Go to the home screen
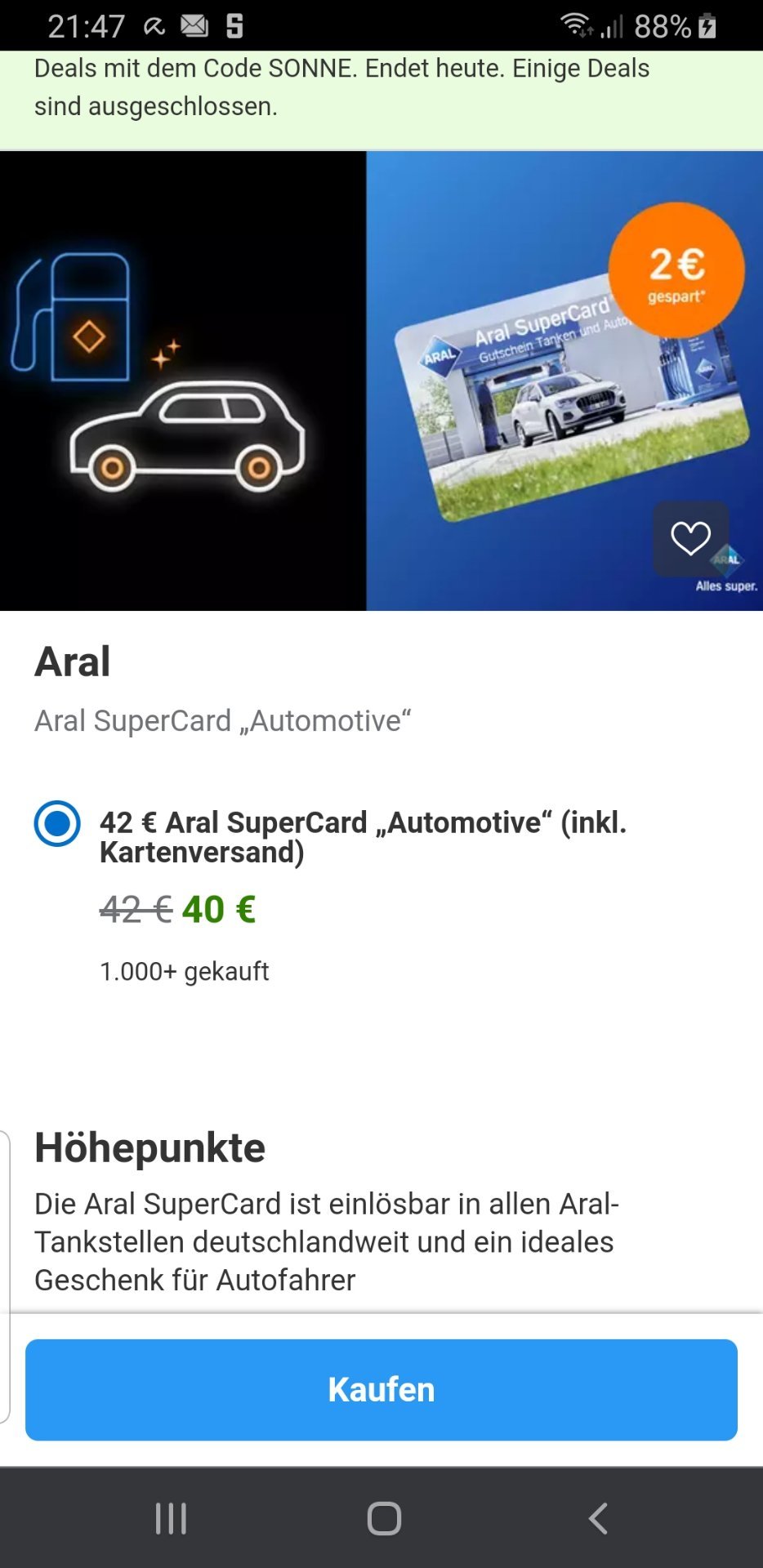 [384, 1518]
